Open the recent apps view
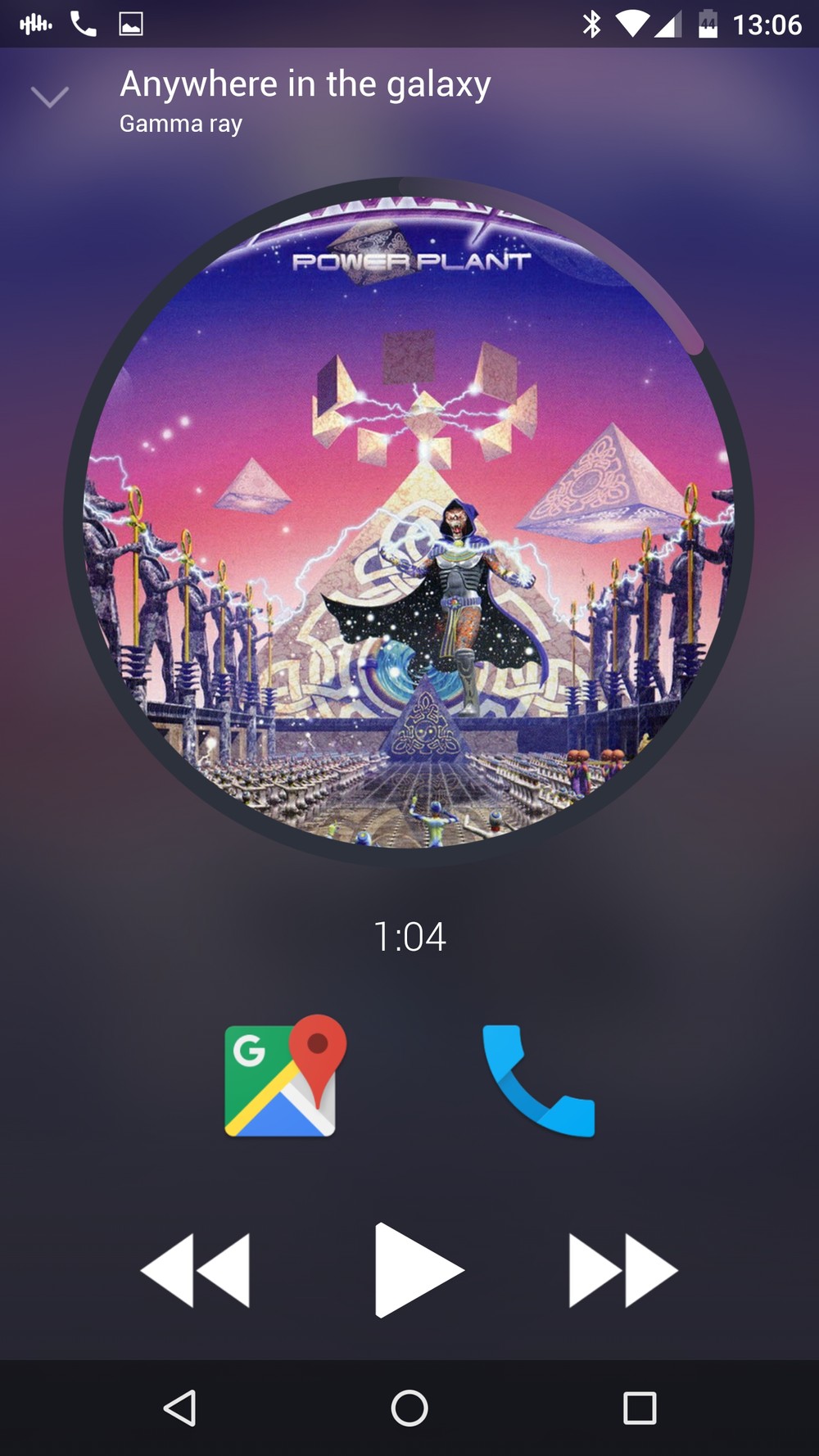 640,1408
